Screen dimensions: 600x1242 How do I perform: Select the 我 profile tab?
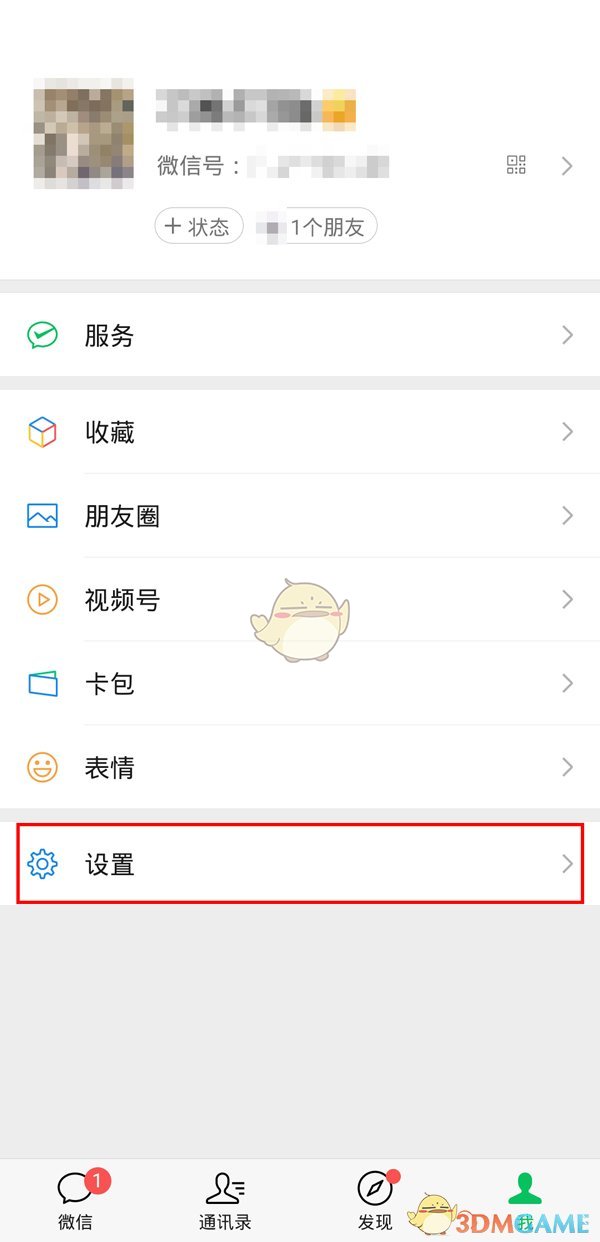pos(524,1200)
